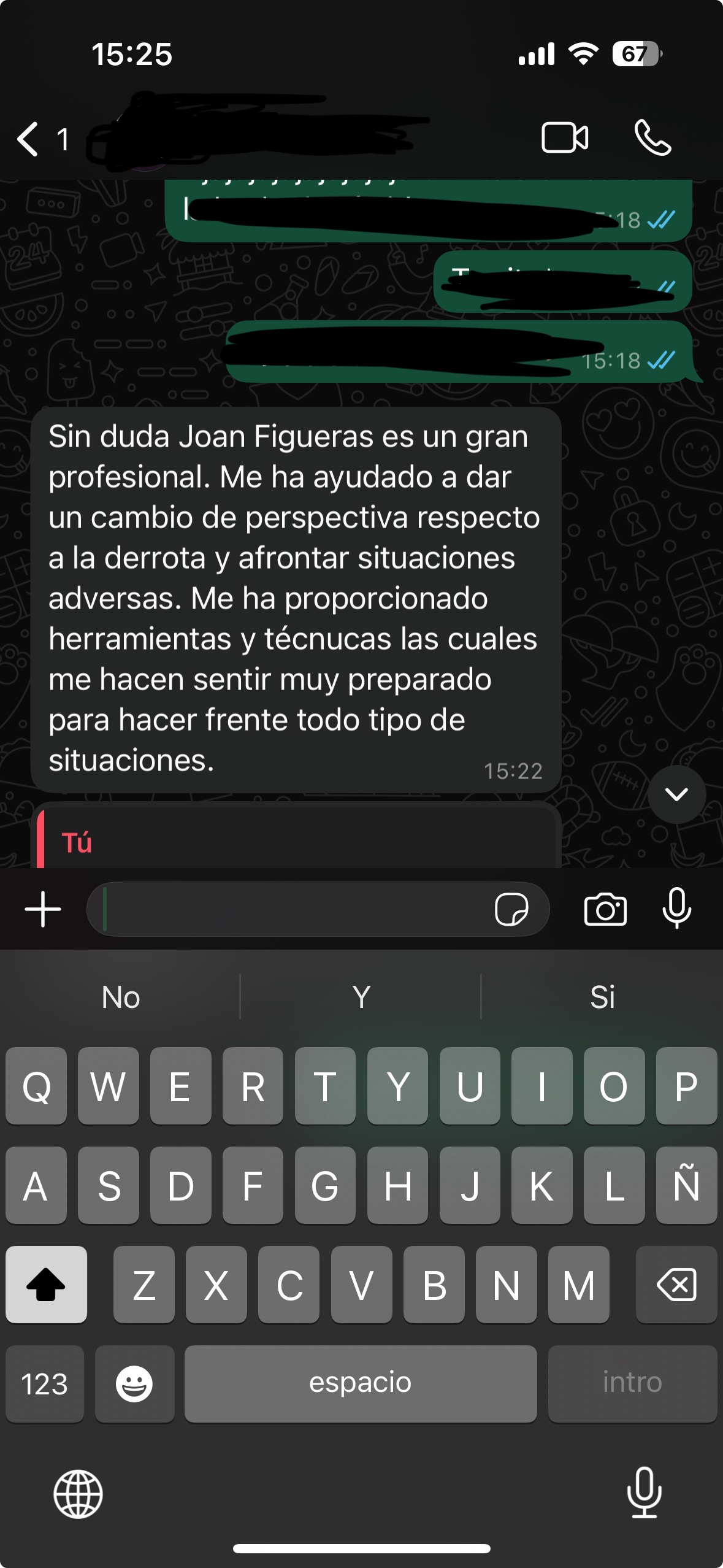Tap the shift key
The width and height of the screenshot is (723, 1568).
pos(46,1284)
